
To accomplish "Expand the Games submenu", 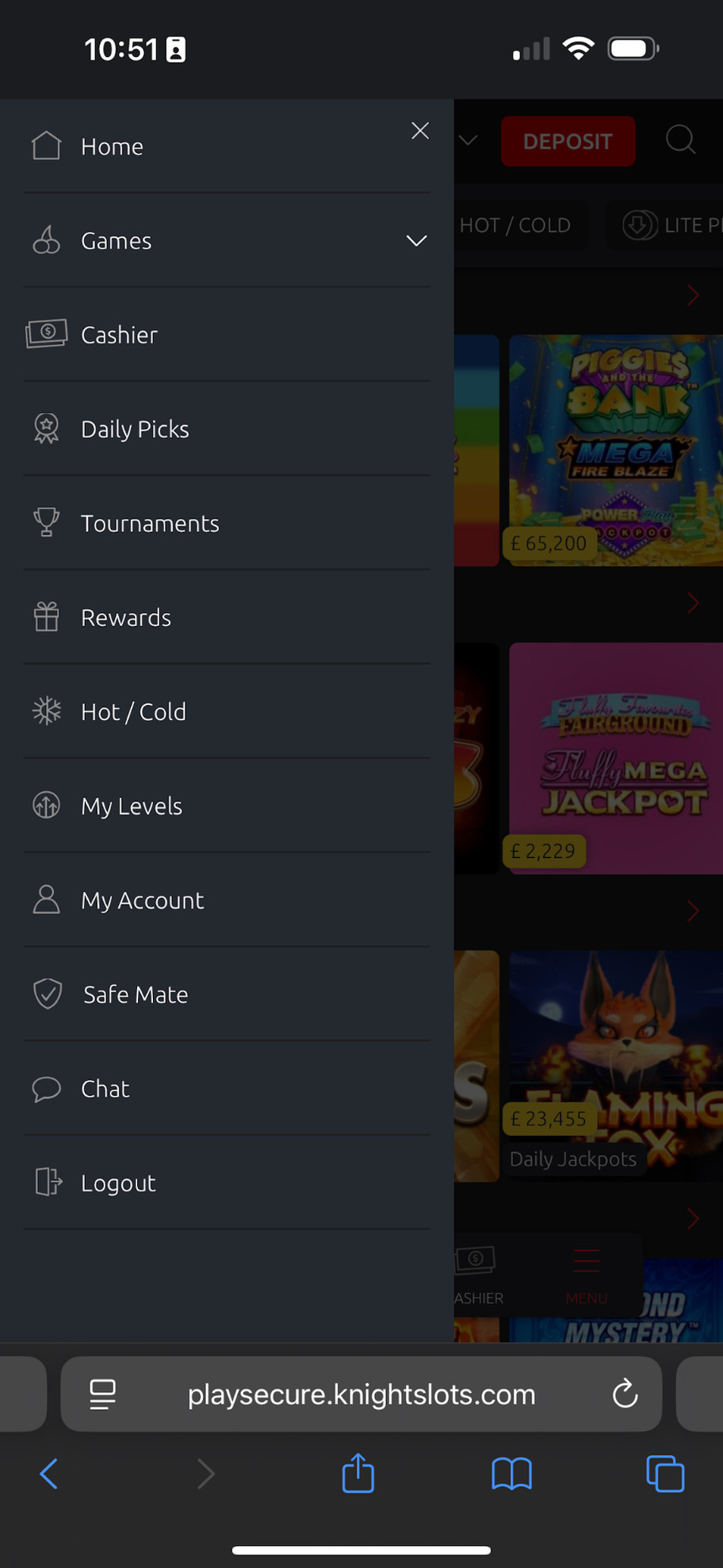I will [x=416, y=240].
